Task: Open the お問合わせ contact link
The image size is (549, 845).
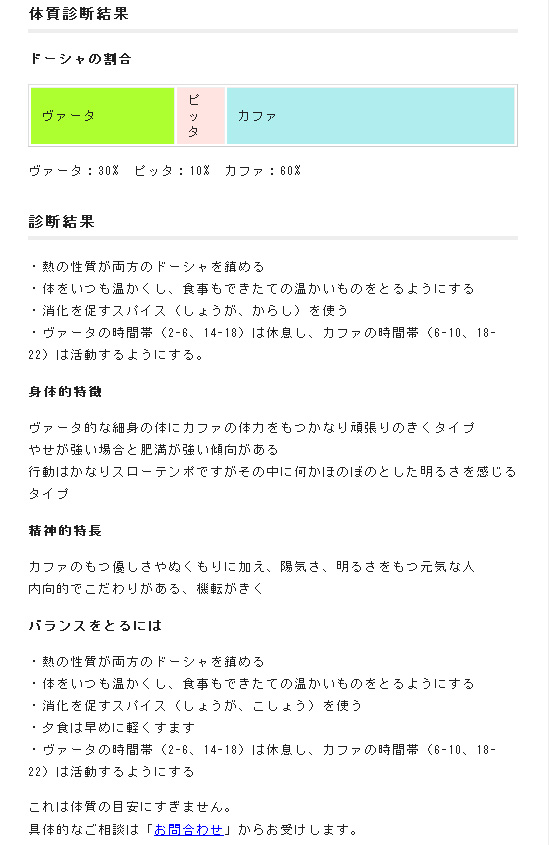Action: click(x=189, y=829)
